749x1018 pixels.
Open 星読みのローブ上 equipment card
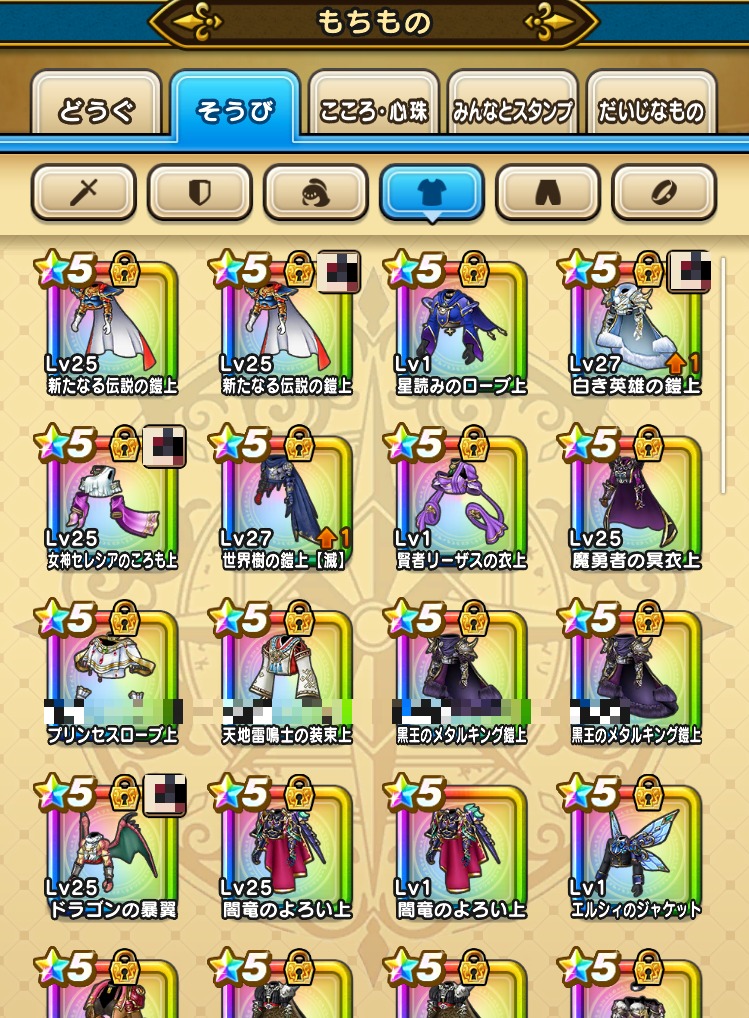[x=462, y=329]
